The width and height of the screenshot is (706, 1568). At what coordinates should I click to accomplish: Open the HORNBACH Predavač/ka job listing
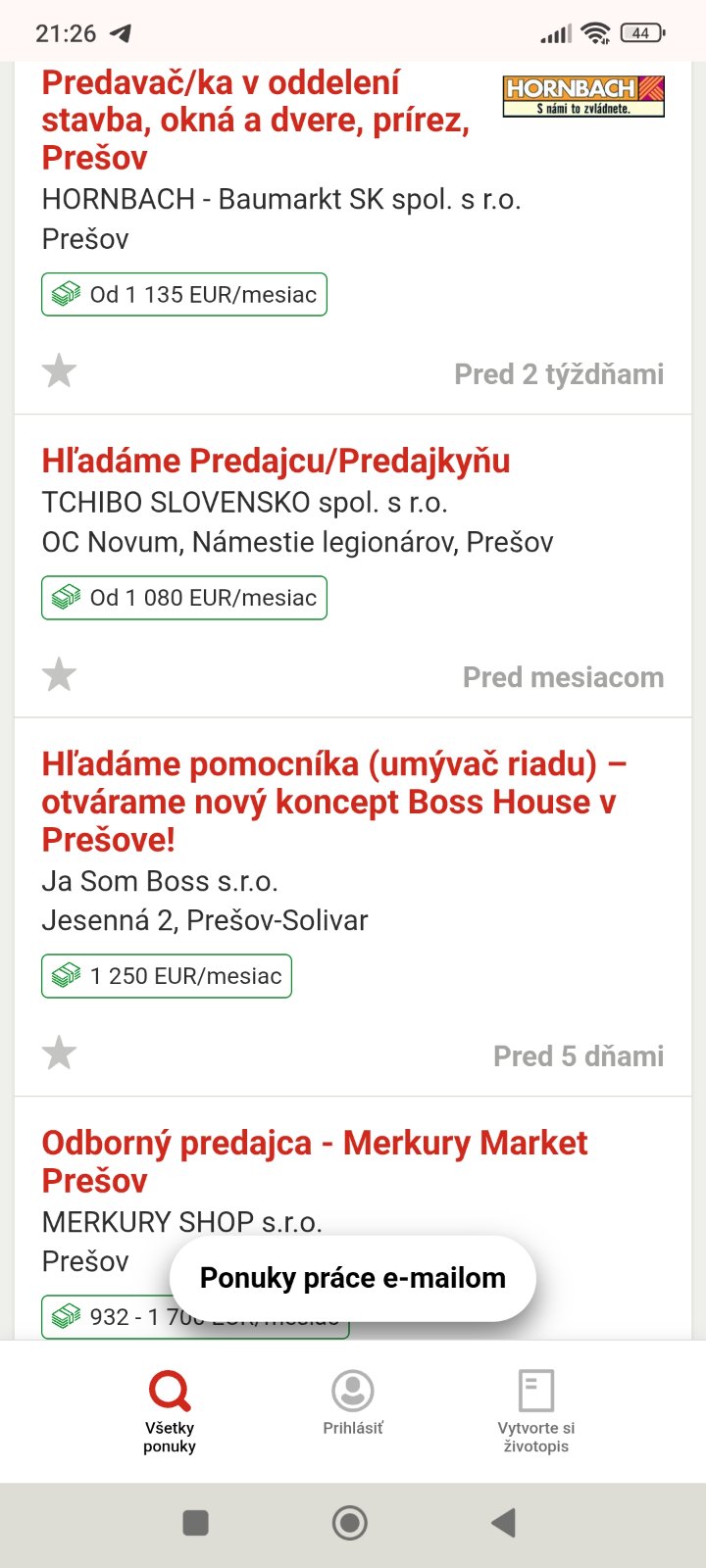tap(255, 120)
